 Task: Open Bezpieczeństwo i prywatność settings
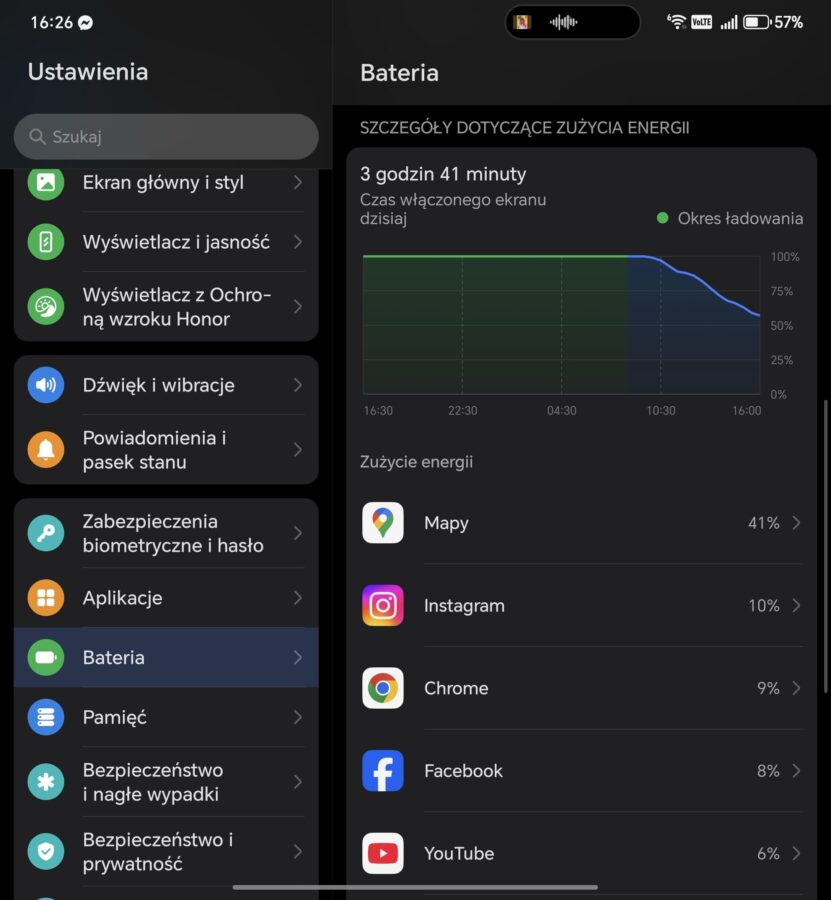[166, 851]
